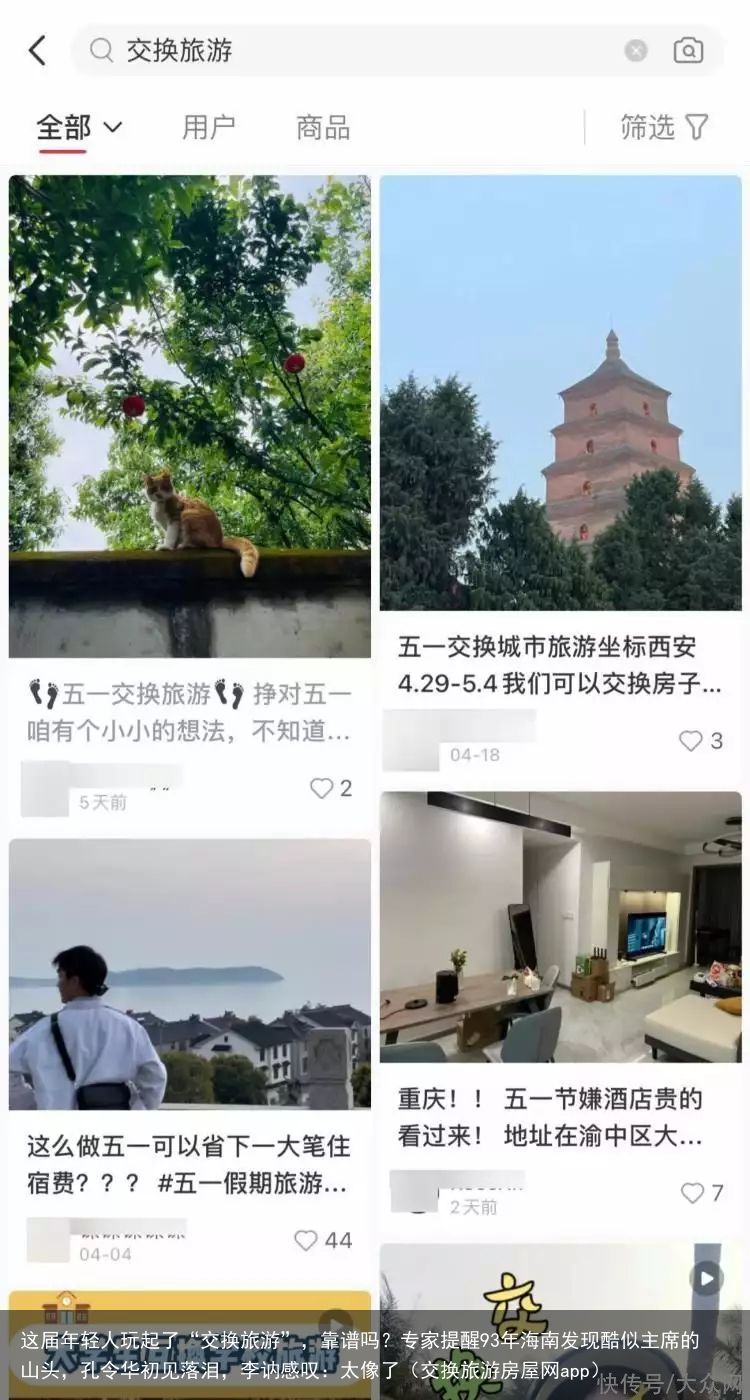Expand the 全部 tab dropdown
This screenshot has height=1400, width=750.
pos(79,128)
